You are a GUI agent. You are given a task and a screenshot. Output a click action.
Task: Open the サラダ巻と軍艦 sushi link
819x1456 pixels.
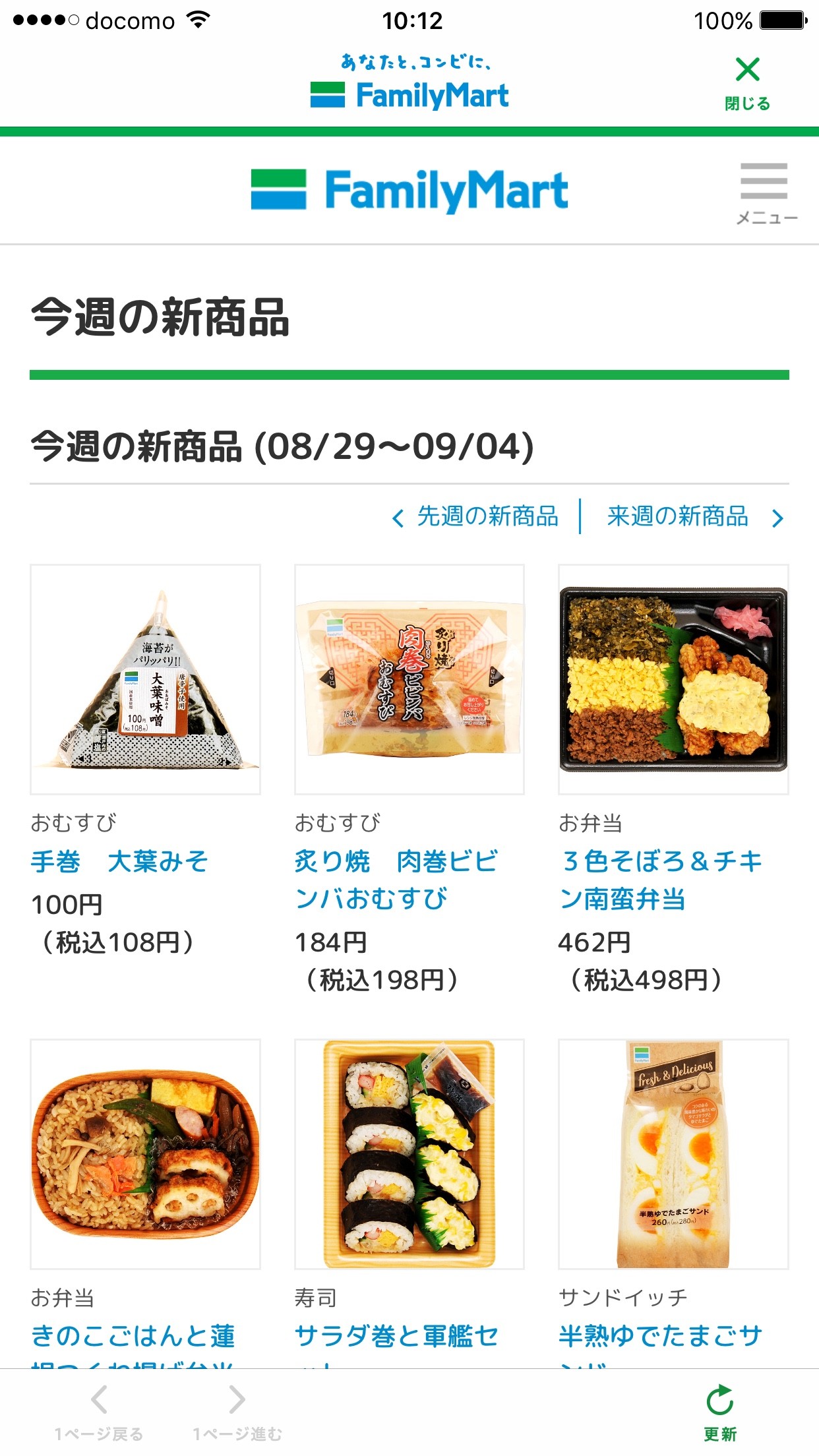(x=396, y=1337)
